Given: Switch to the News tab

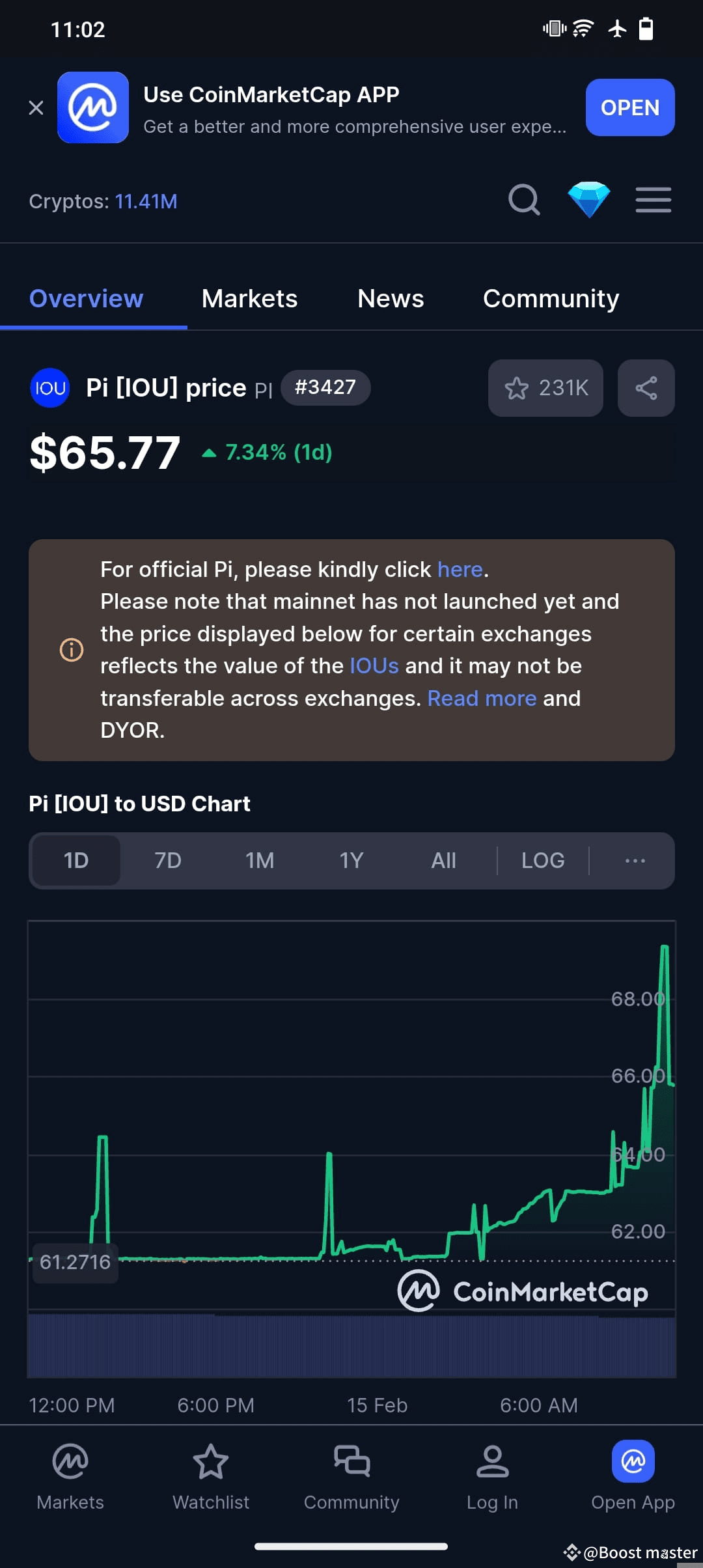Looking at the screenshot, I should (390, 298).
